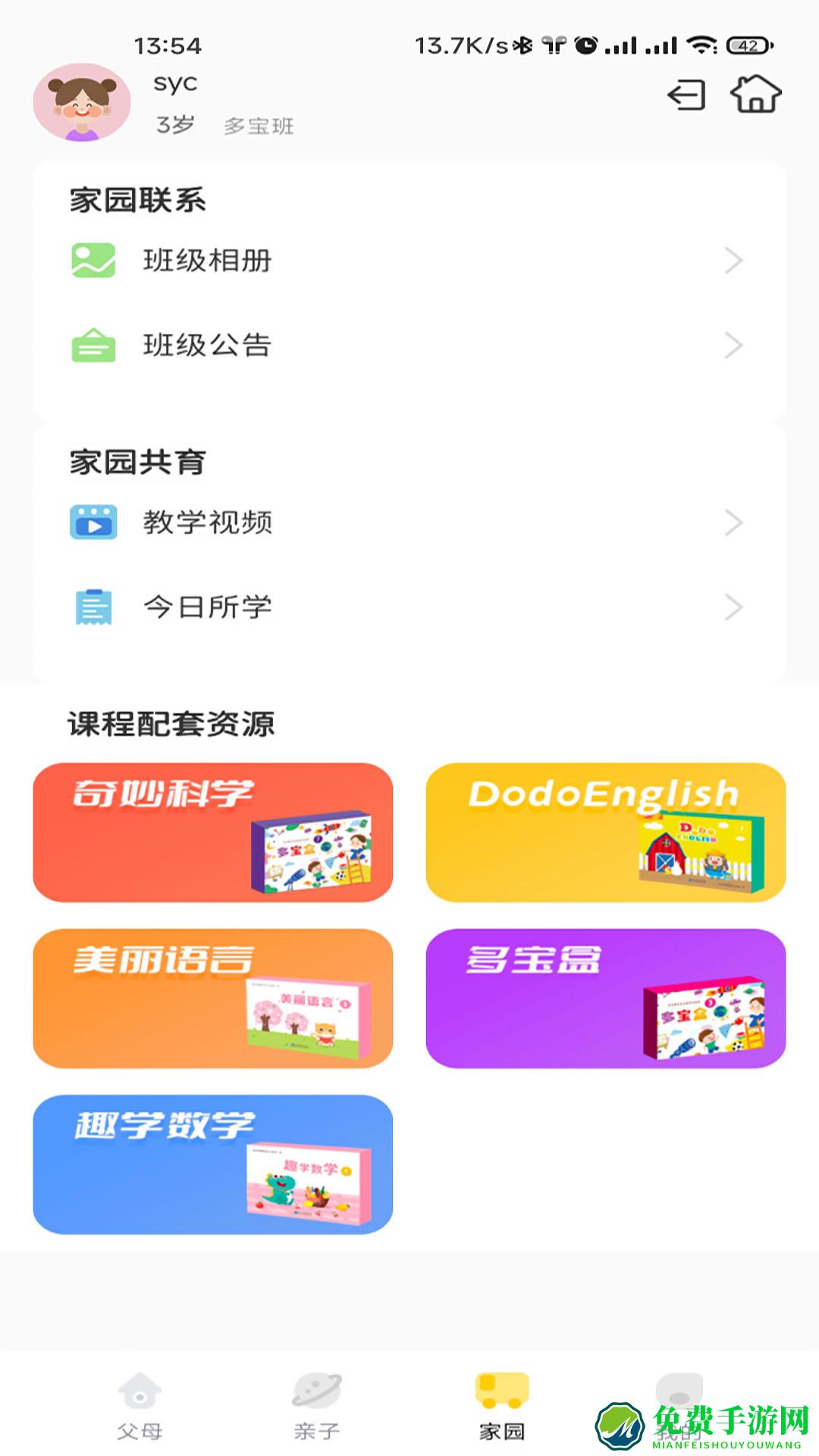Open 今日所学 via its right arrow
The height and width of the screenshot is (1456, 819).
[x=733, y=607]
